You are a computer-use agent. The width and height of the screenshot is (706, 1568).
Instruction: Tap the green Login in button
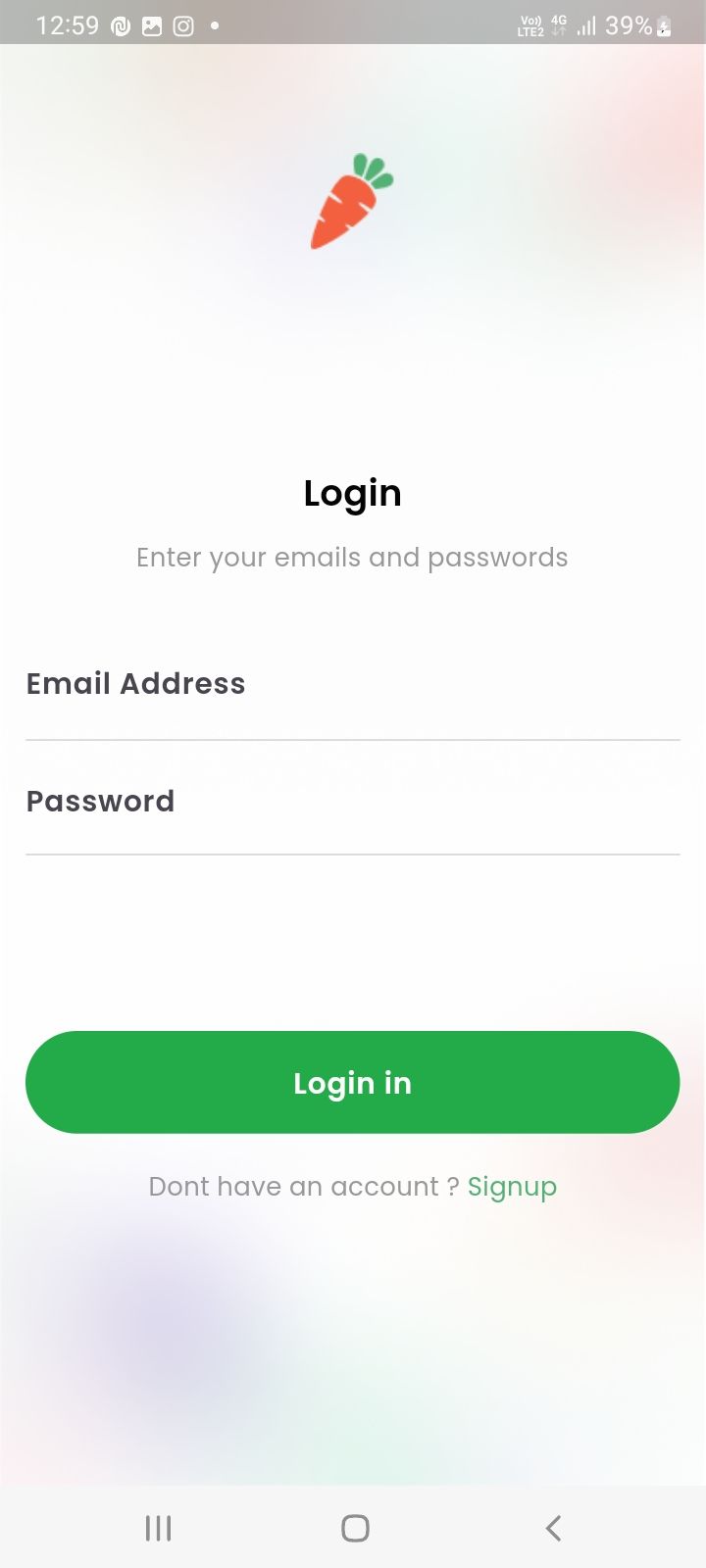pos(352,1082)
